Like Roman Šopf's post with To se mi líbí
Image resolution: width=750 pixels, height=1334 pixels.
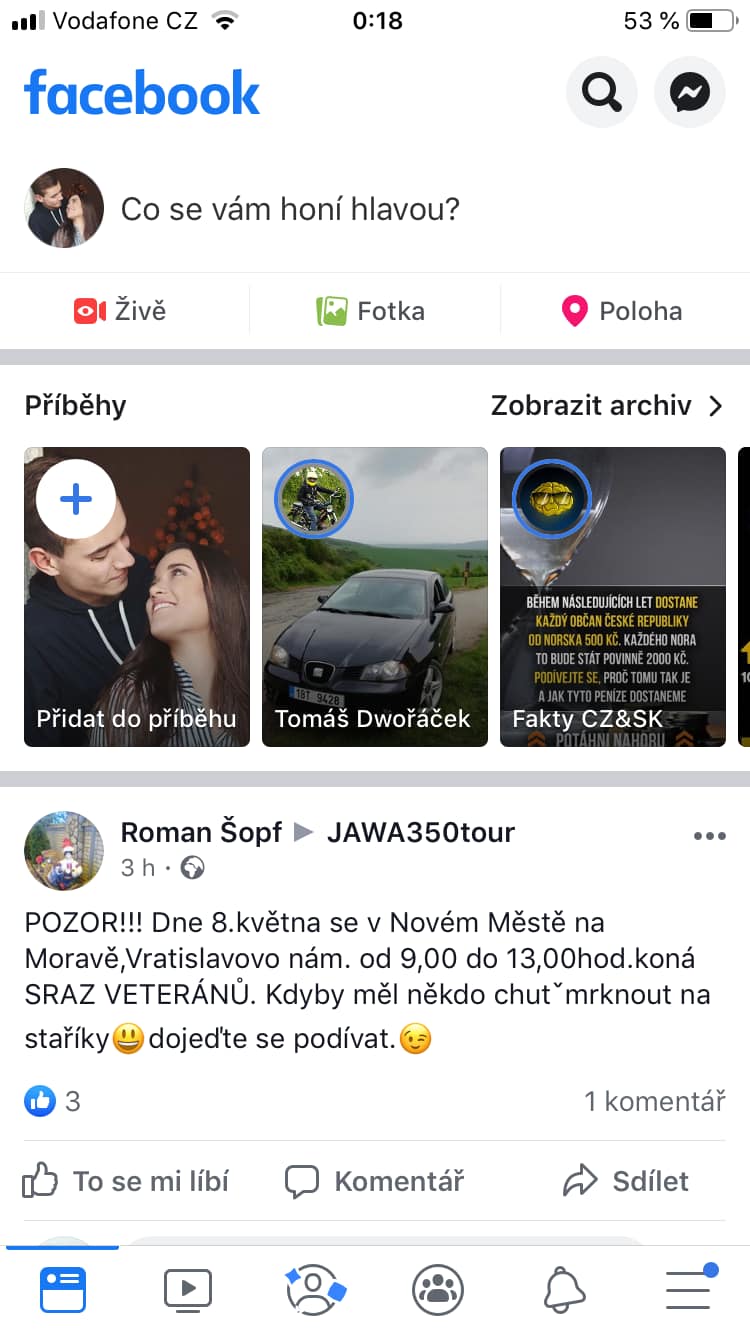[x=126, y=1181]
